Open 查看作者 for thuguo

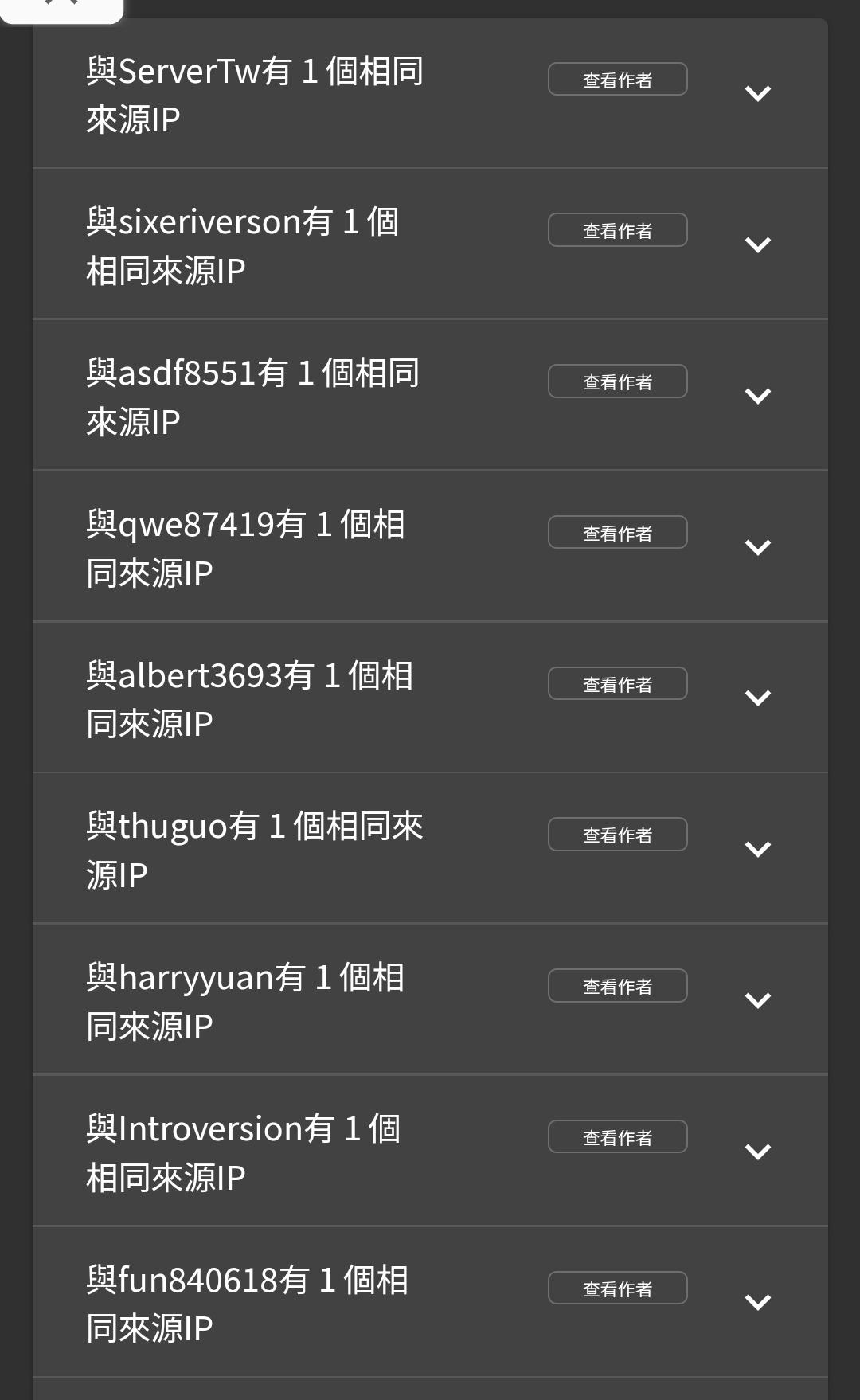point(617,835)
